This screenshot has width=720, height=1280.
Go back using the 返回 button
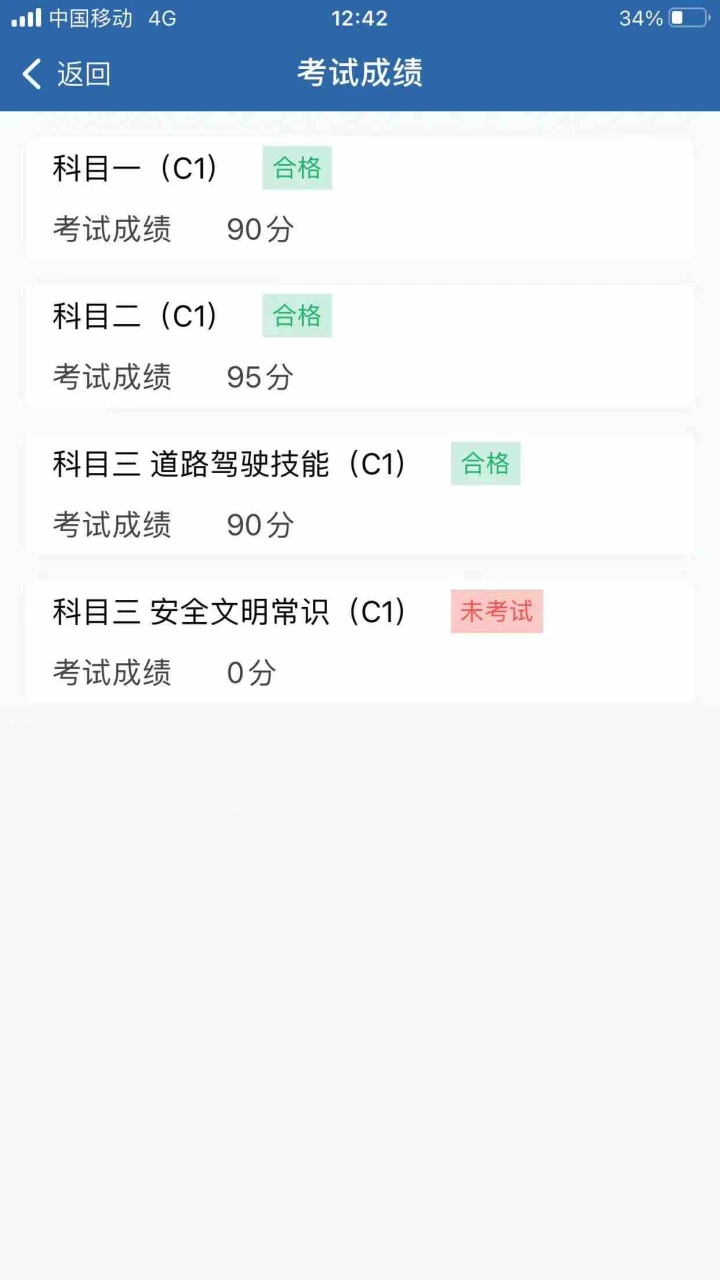(x=66, y=74)
